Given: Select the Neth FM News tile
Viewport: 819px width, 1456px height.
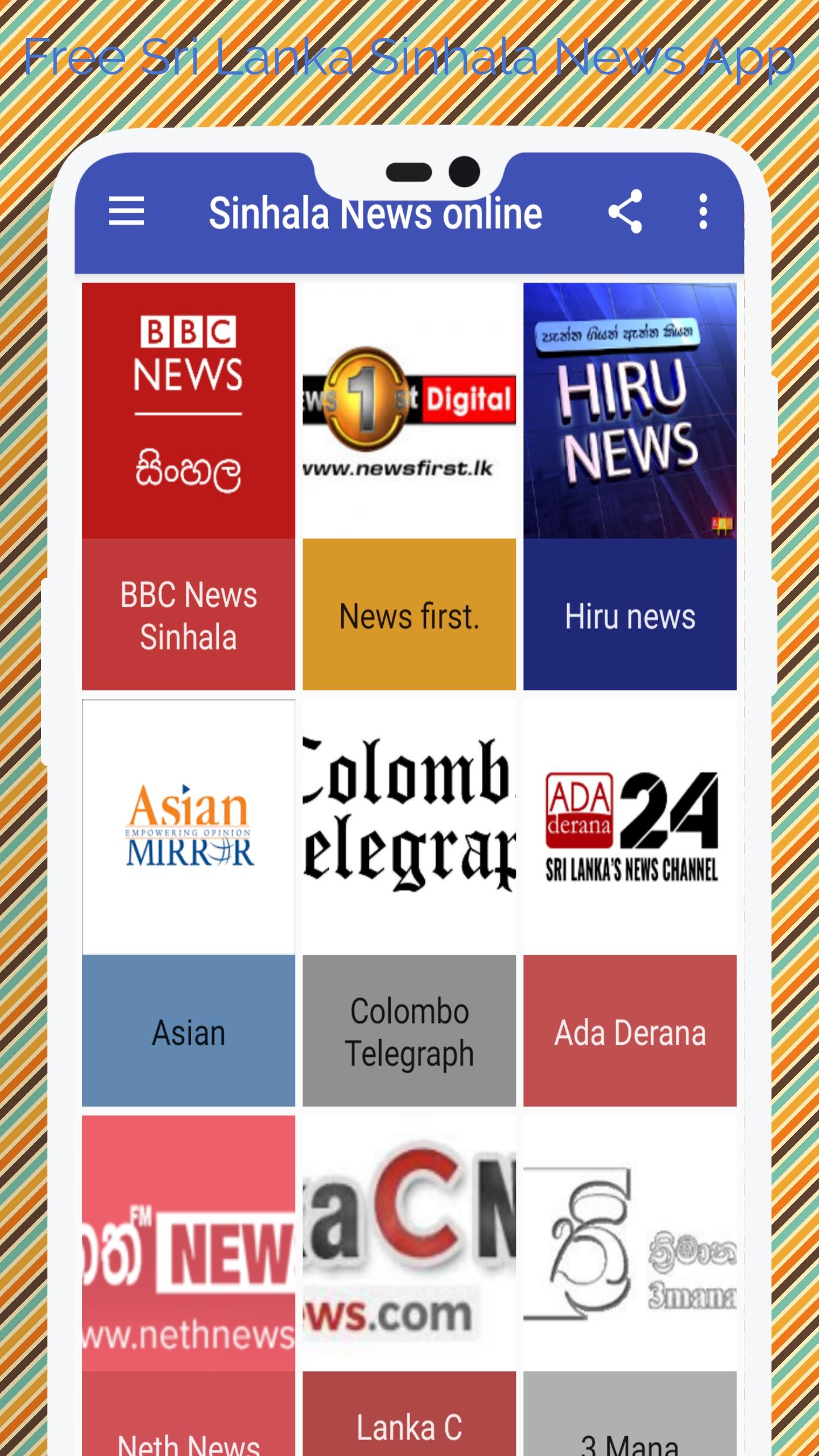Looking at the screenshot, I should point(188,1240).
